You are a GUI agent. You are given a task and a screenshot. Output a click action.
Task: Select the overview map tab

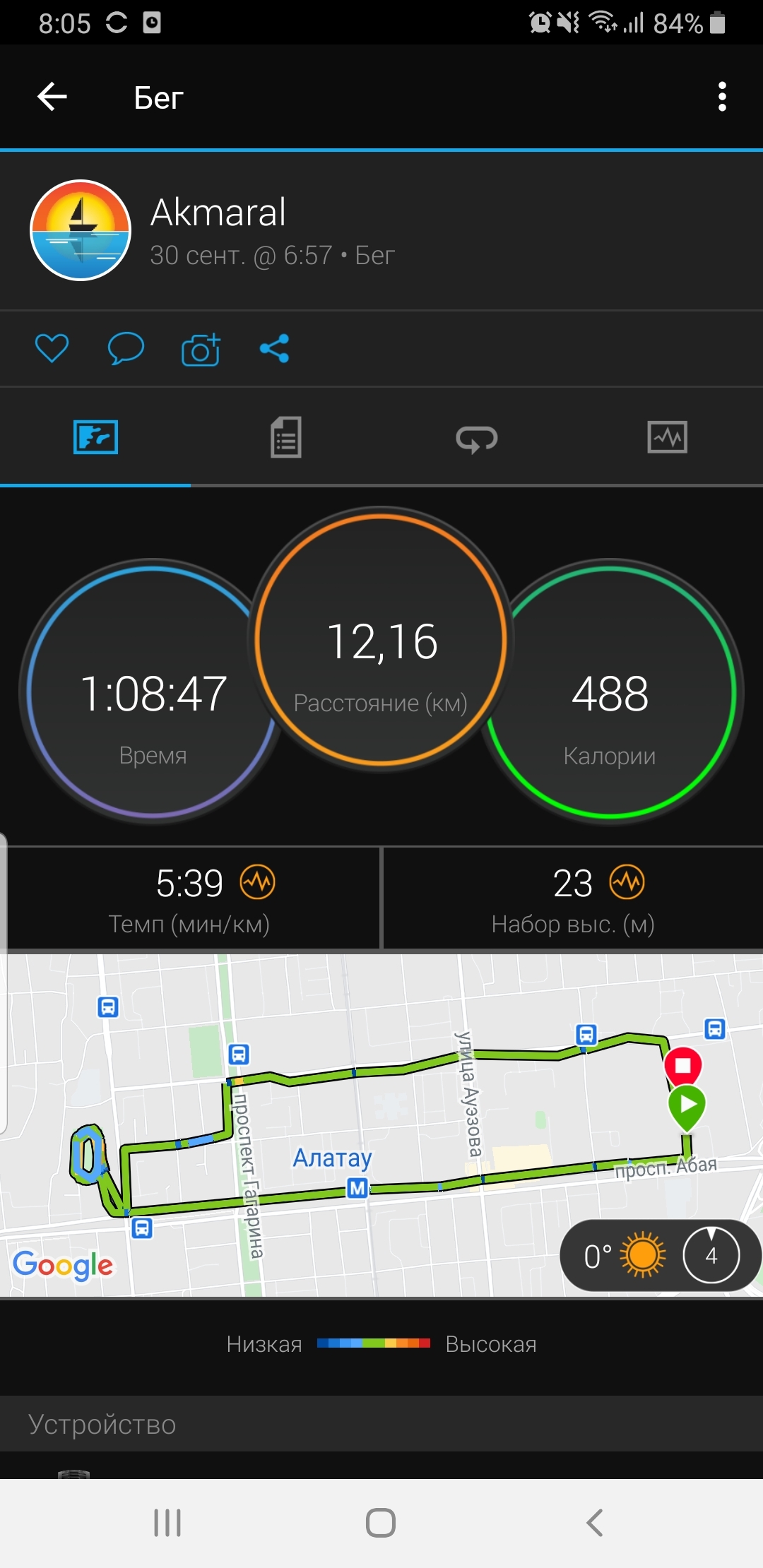pyautogui.click(x=95, y=437)
